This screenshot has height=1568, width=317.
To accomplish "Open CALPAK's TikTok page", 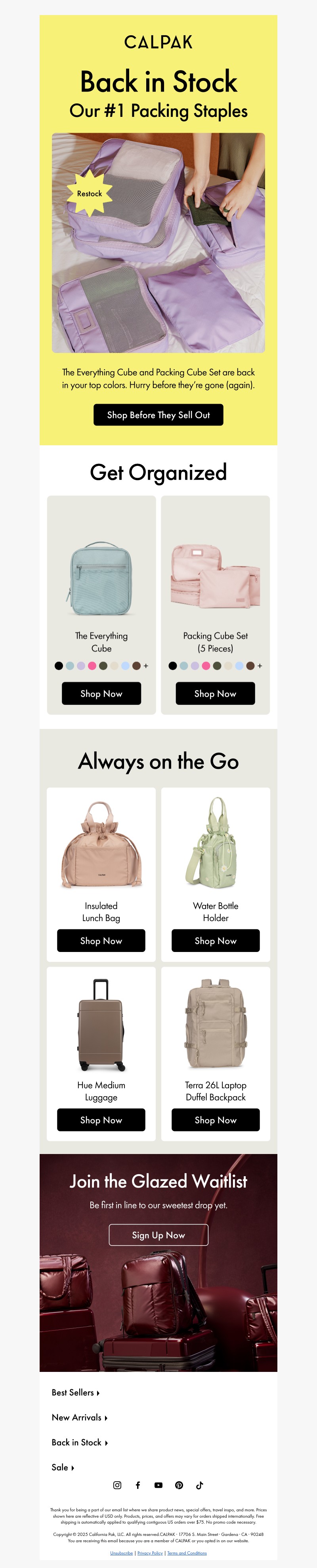I will point(200,1485).
